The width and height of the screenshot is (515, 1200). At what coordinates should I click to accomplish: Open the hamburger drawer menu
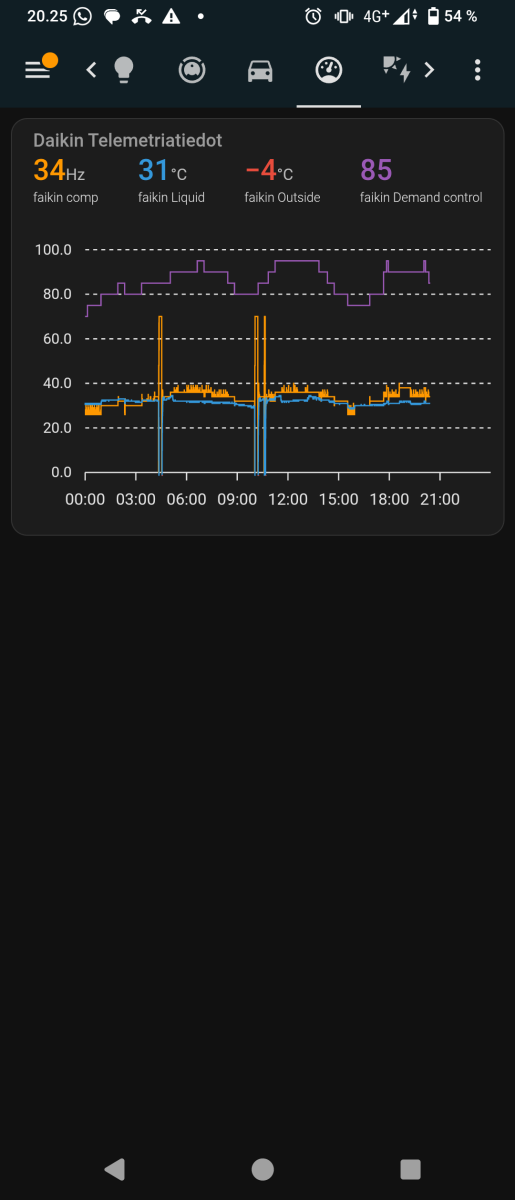tap(37, 69)
